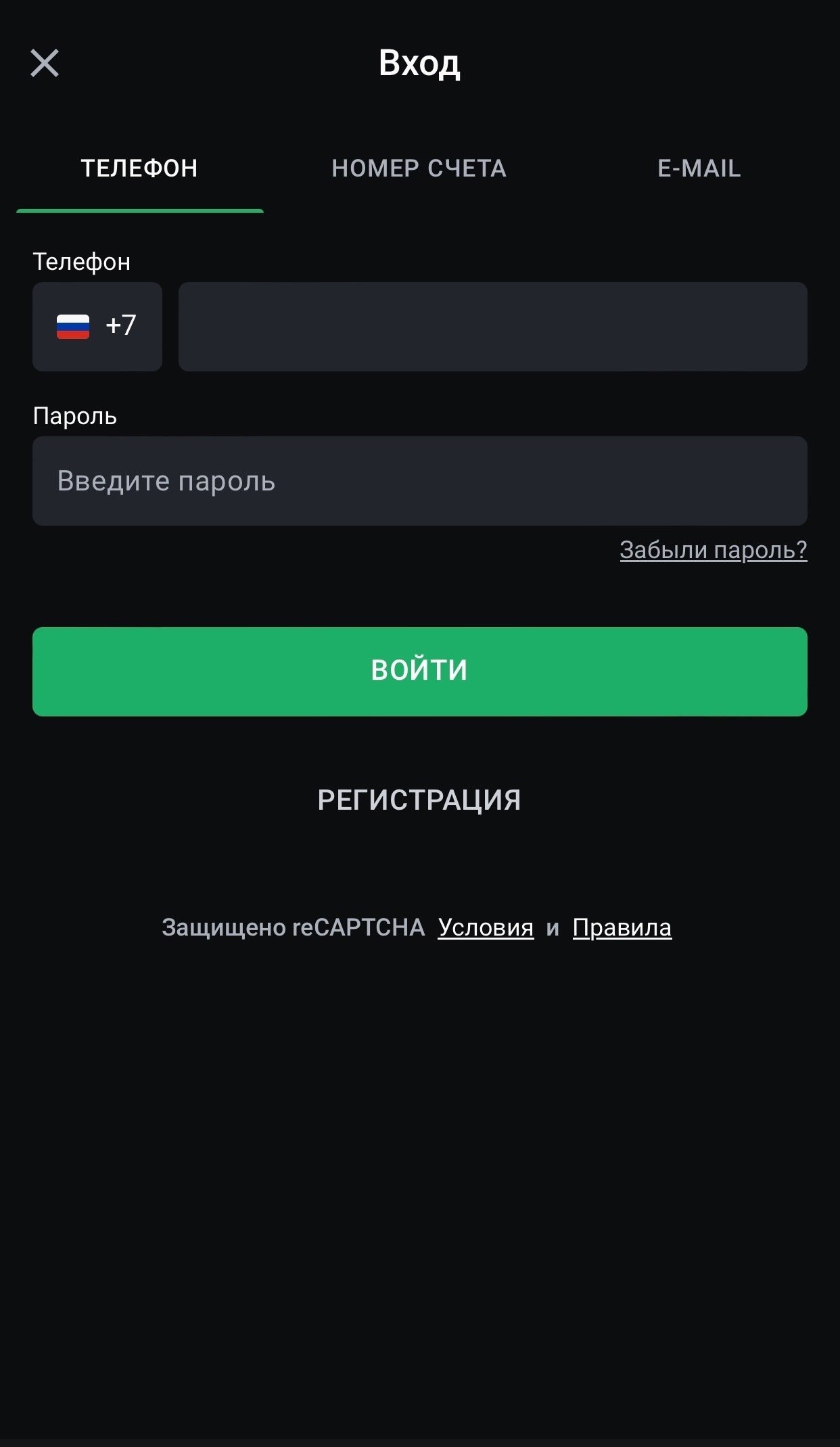
Task: Tap the Введите пароль password field
Action: click(419, 481)
